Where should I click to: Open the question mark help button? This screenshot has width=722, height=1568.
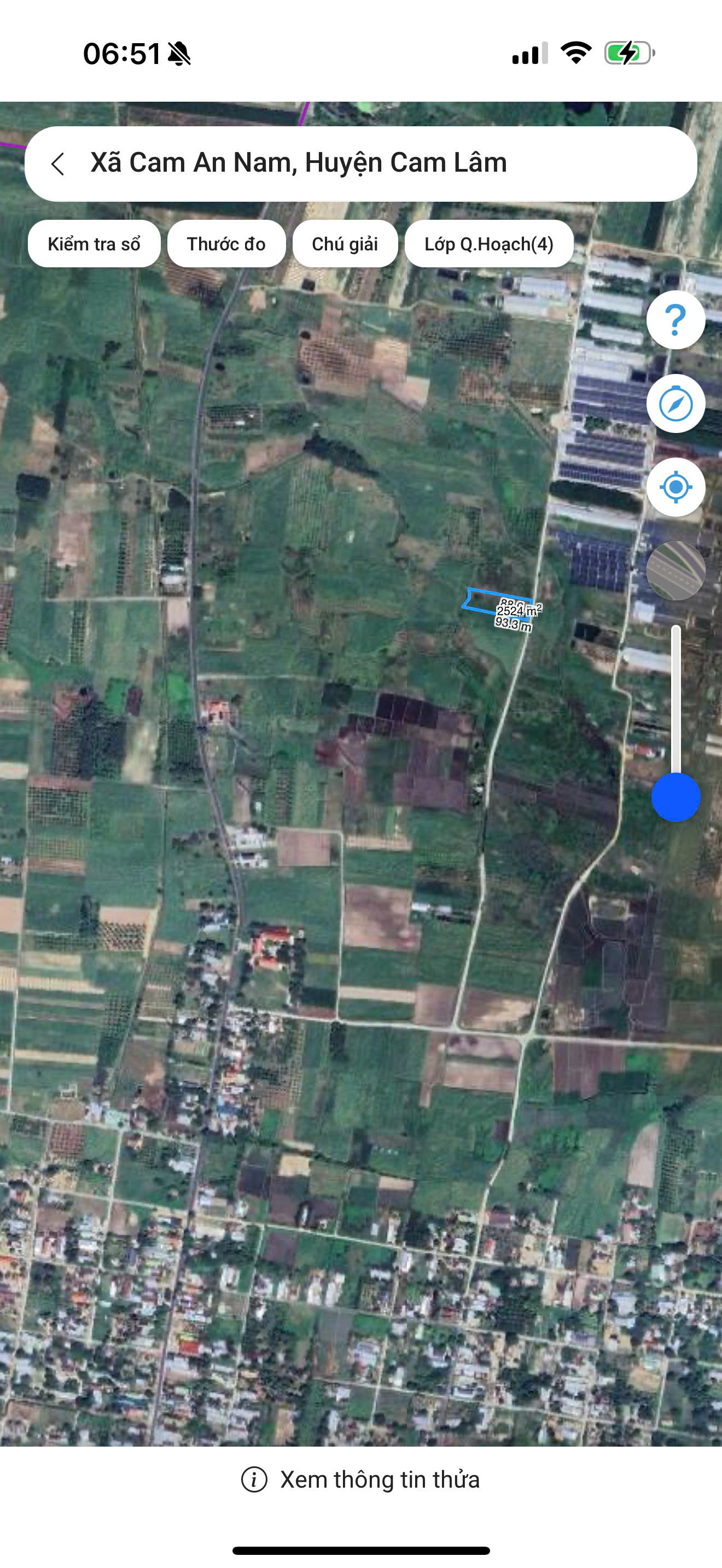[675, 320]
